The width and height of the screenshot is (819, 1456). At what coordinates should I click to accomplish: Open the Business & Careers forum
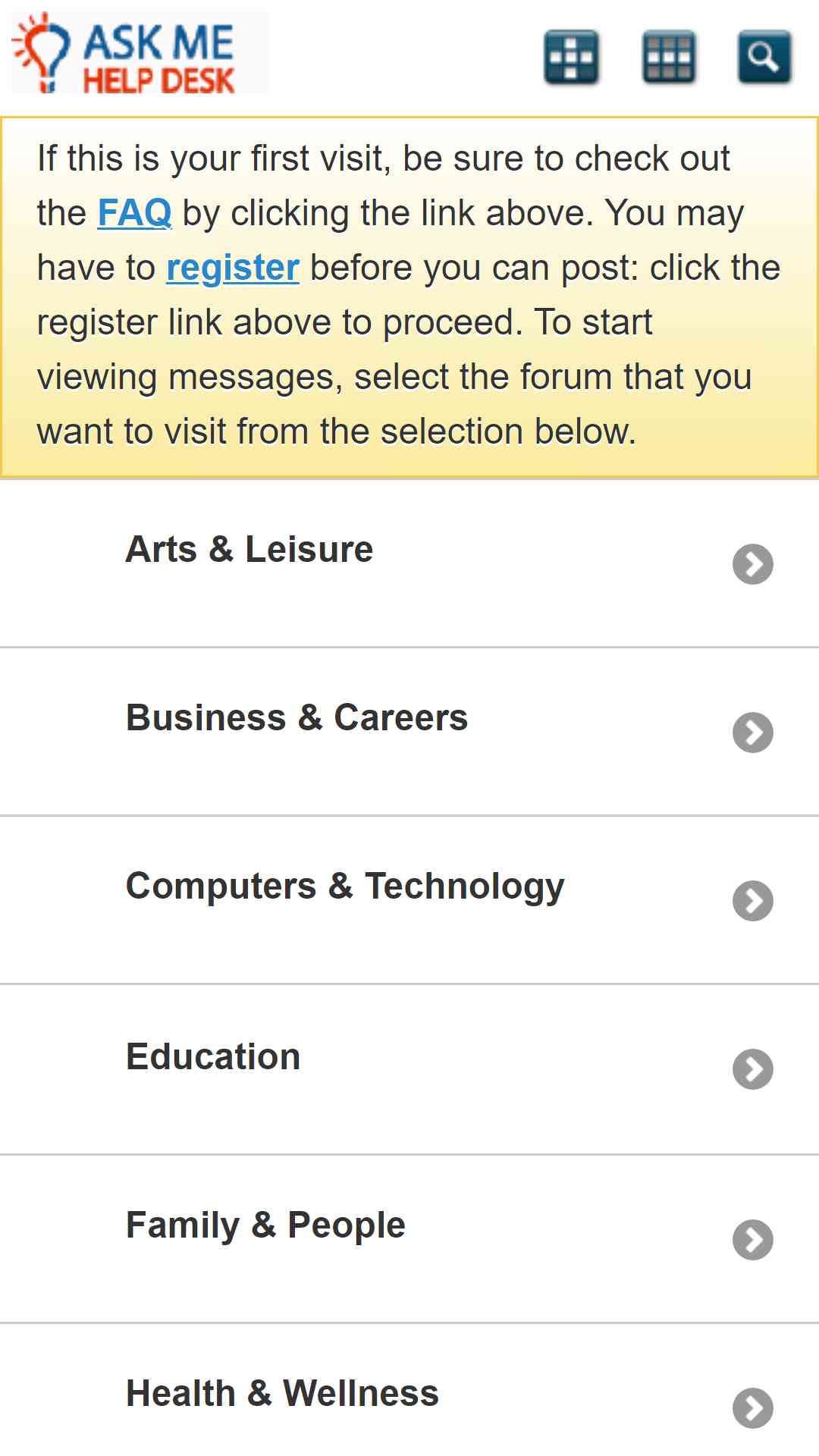pyautogui.click(x=409, y=732)
